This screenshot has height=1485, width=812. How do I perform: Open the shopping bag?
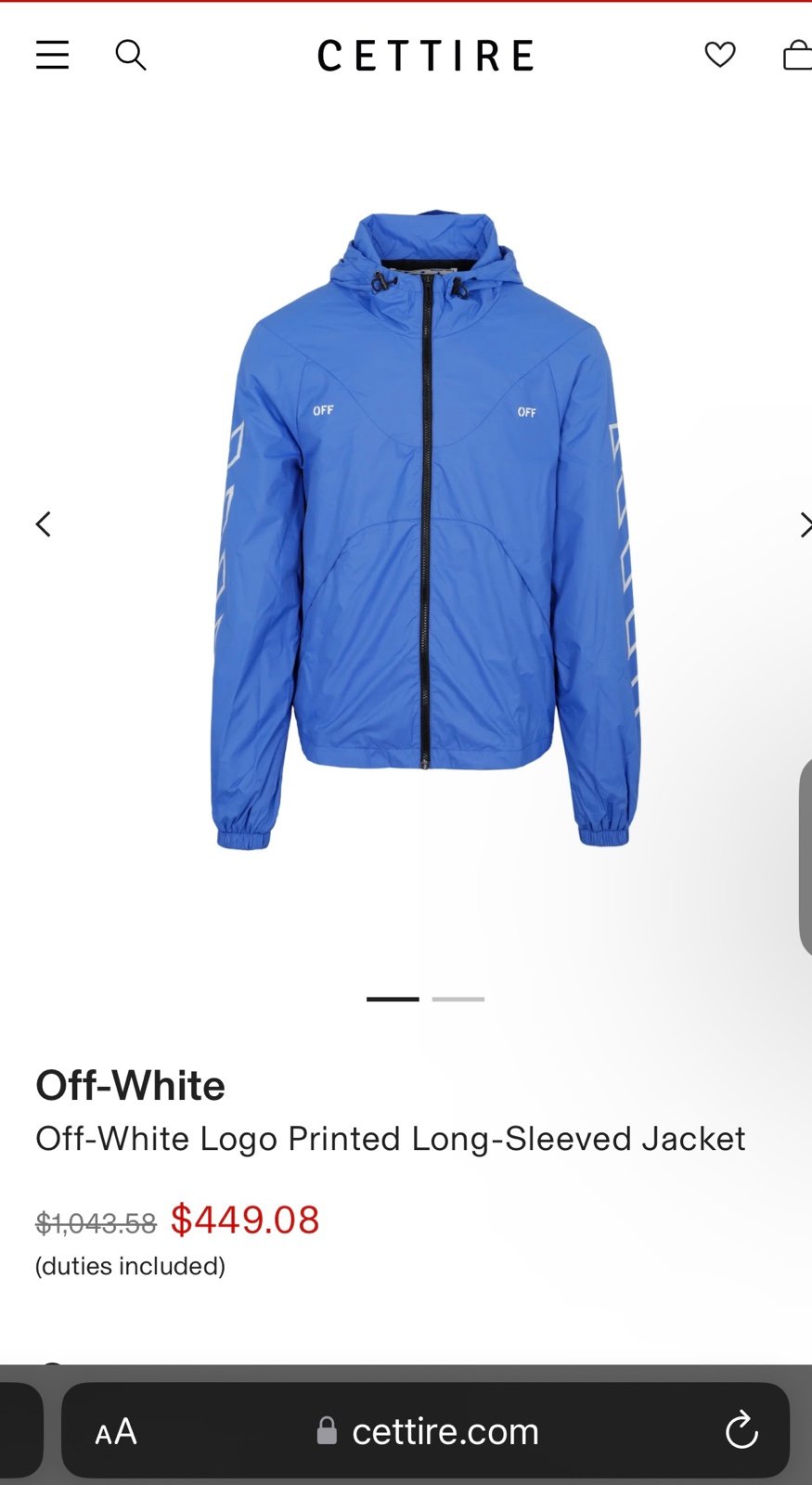[797, 56]
